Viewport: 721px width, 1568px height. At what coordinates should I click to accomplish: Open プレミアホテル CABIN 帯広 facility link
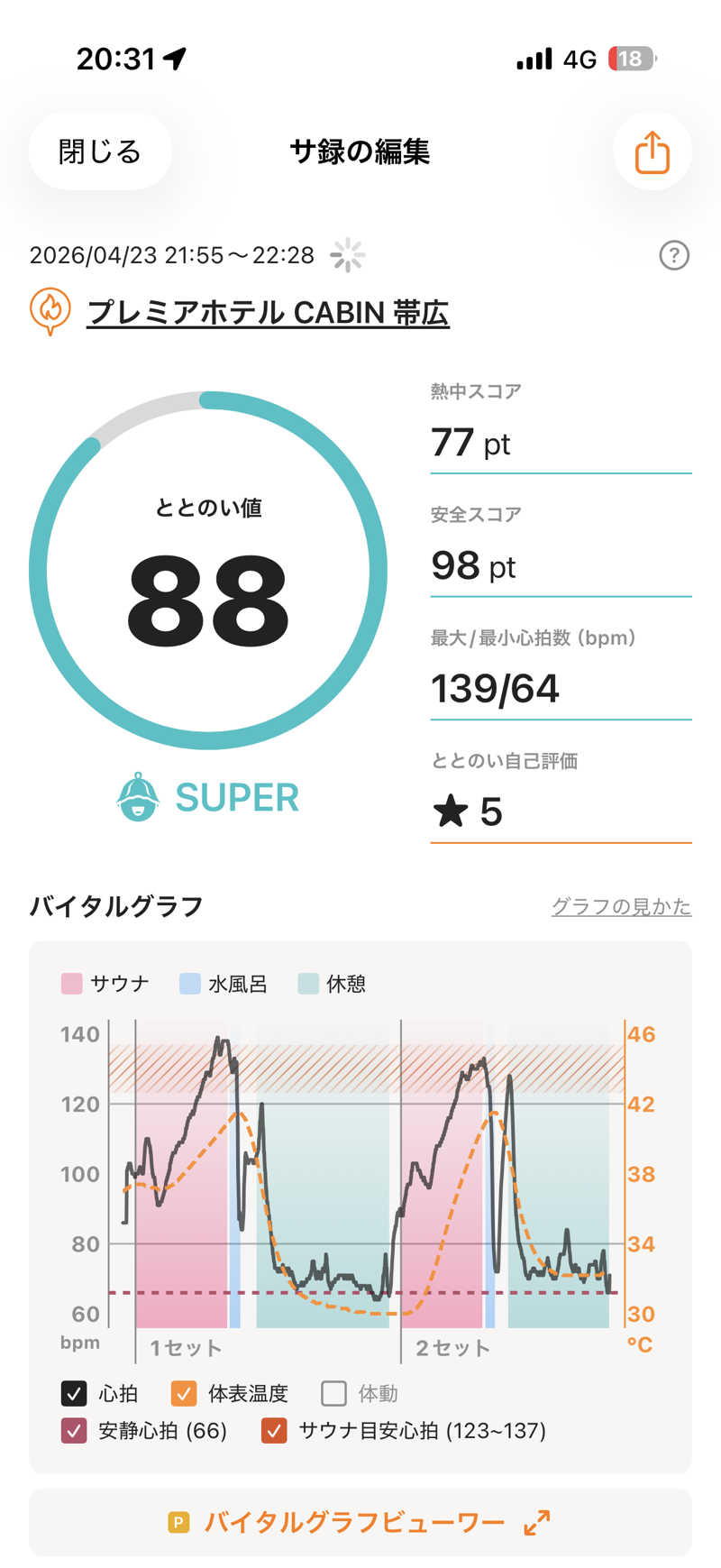268,312
